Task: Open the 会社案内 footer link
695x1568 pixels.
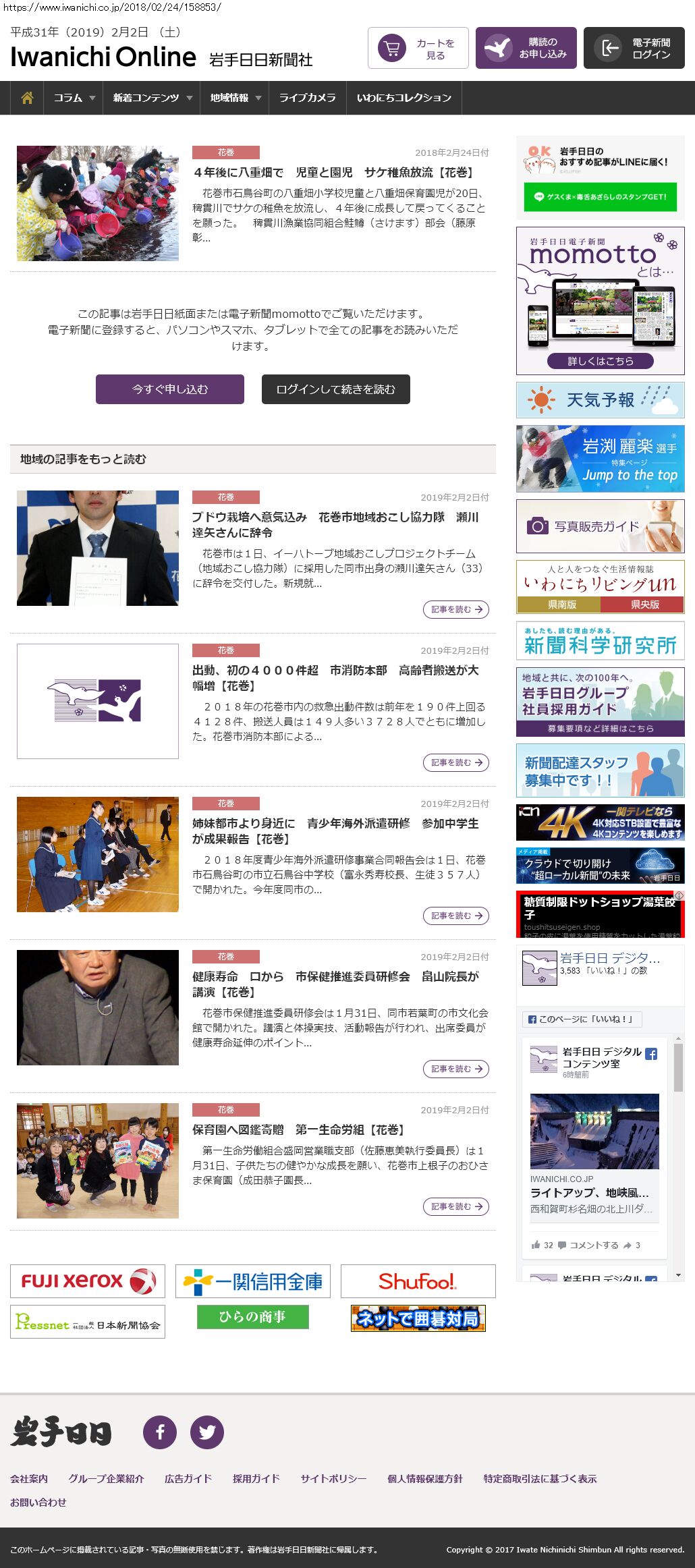Action: (x=29, y=1478)
